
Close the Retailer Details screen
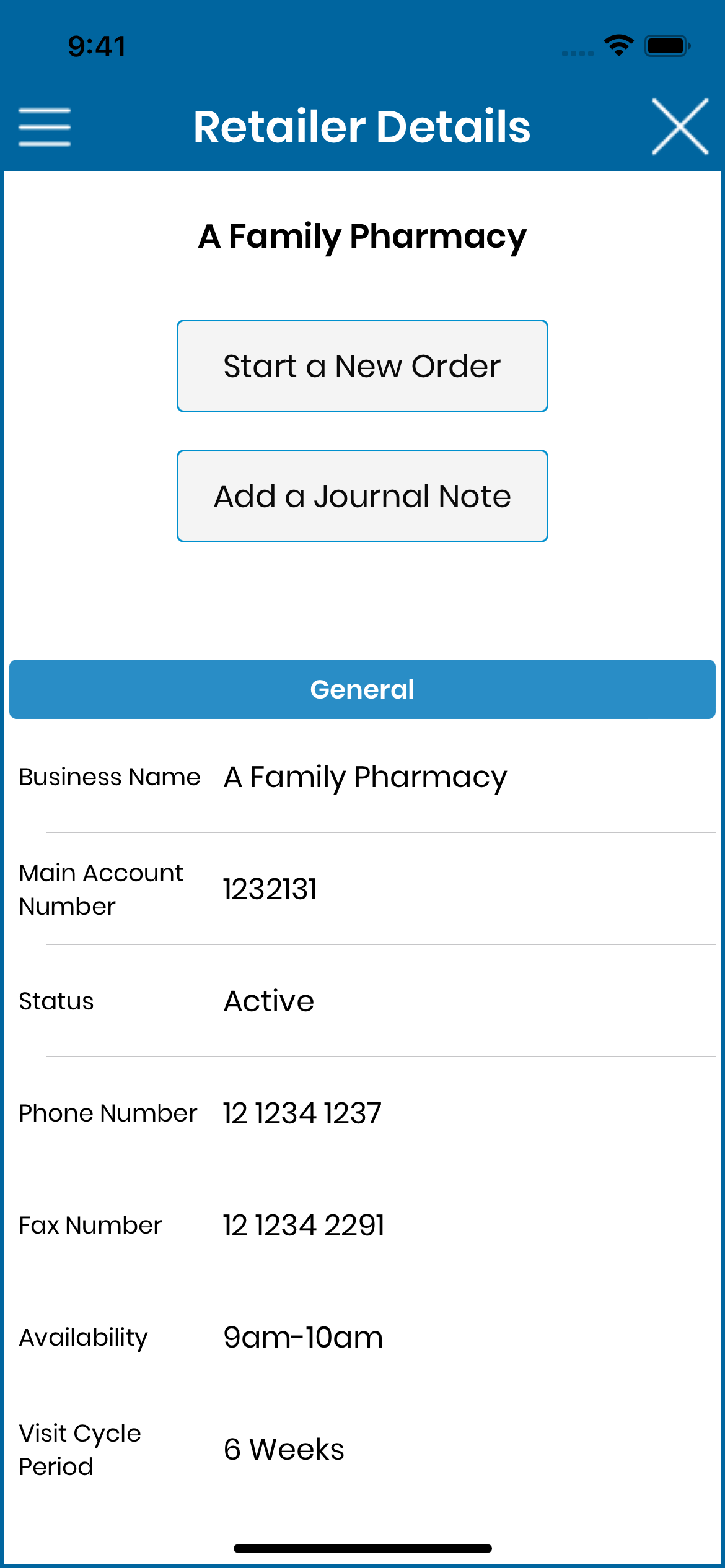[680, 126]
